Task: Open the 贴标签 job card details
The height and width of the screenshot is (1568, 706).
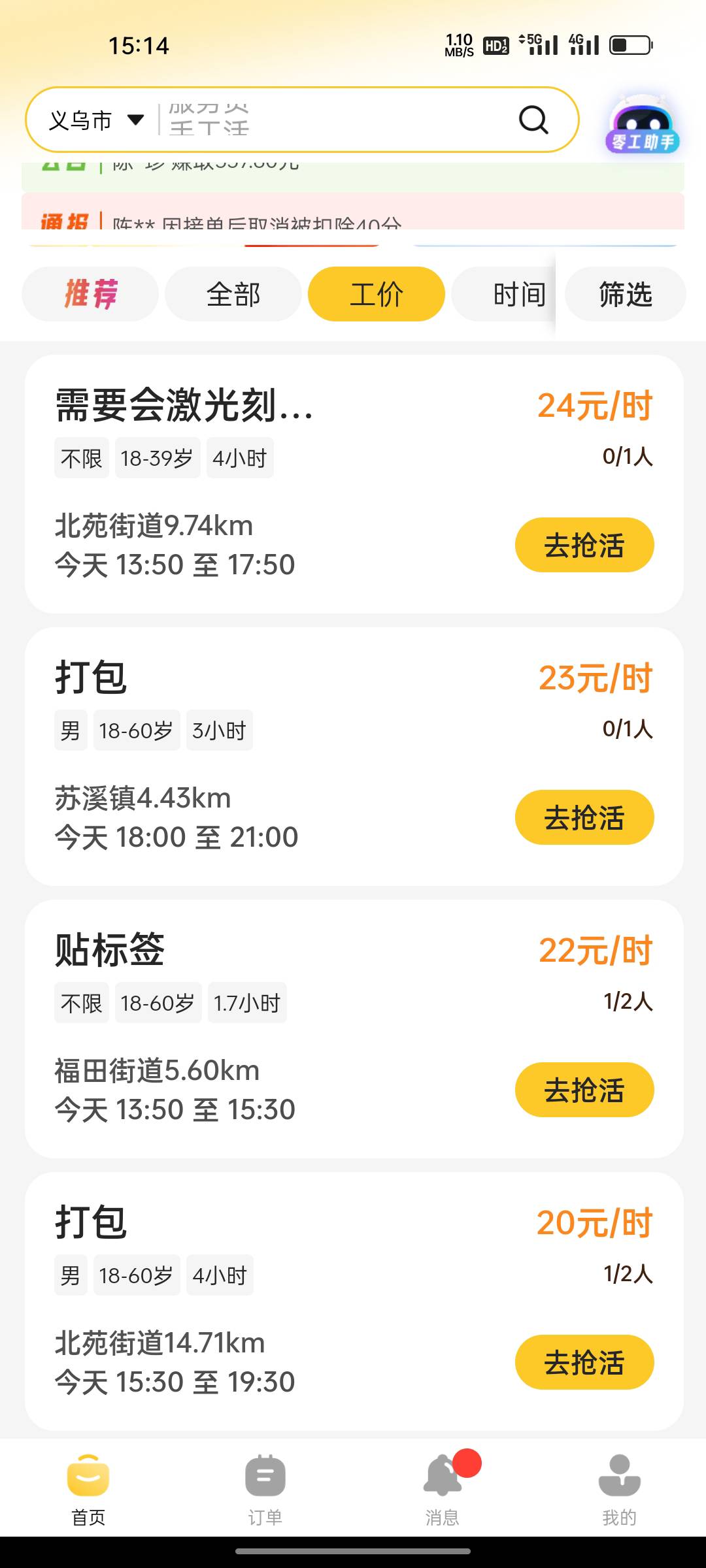Action: click(354, 1029)
